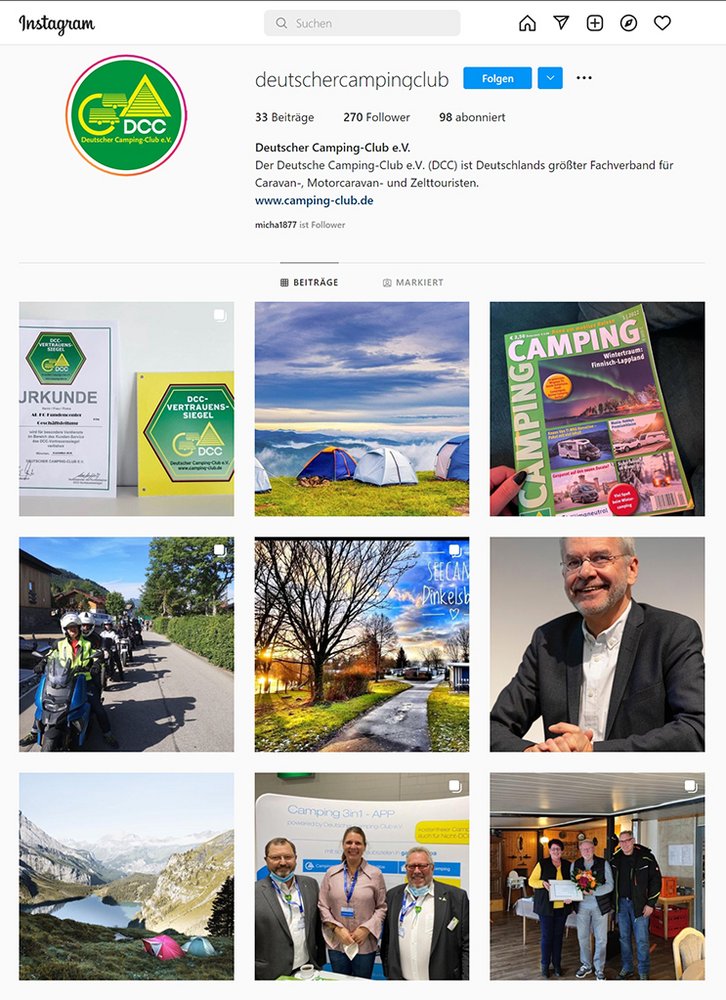Open the explore compass
The image size is (726, 1000).
click(x=628, y=23)
